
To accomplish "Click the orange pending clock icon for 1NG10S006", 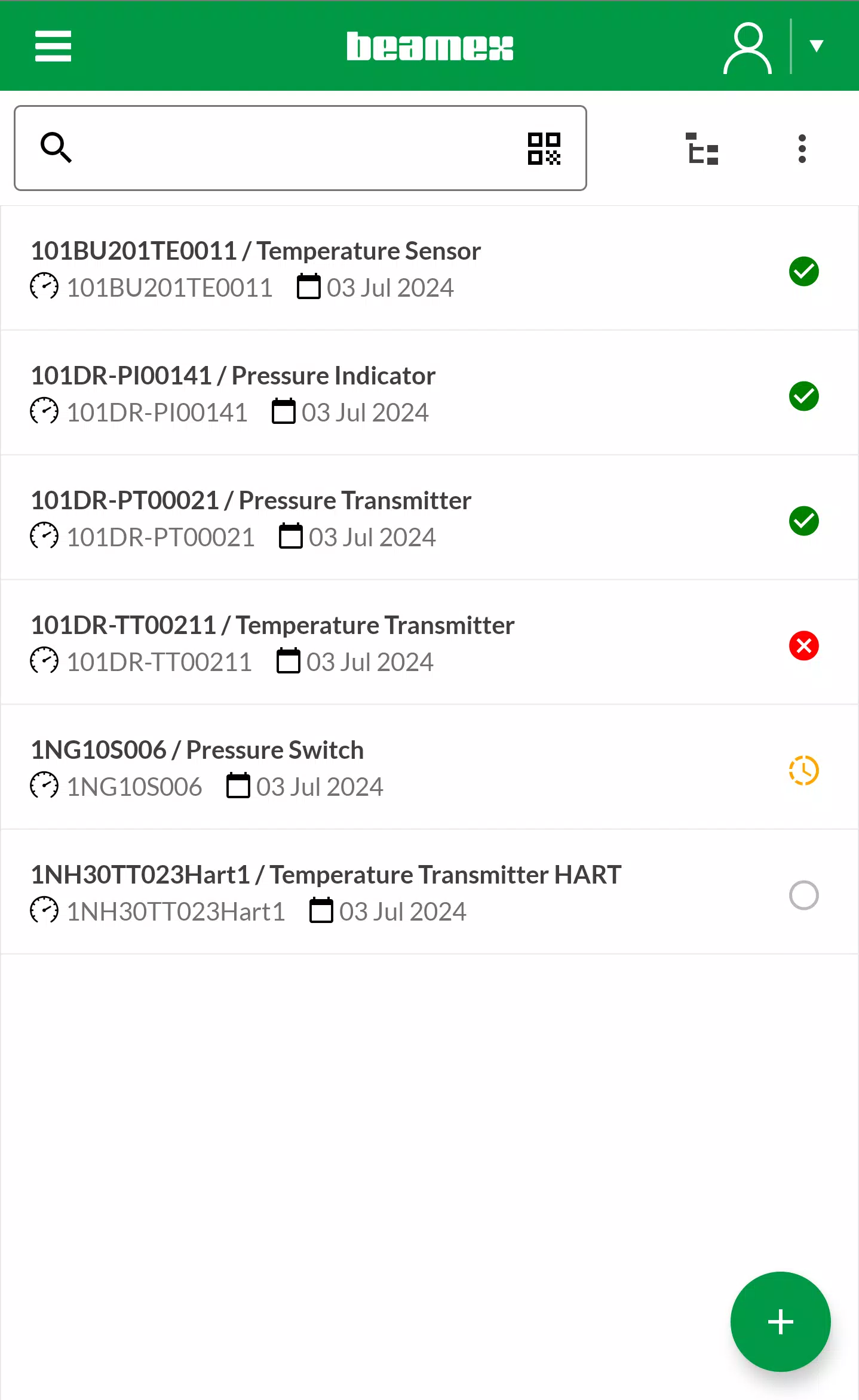I will [x=803, y=771].
